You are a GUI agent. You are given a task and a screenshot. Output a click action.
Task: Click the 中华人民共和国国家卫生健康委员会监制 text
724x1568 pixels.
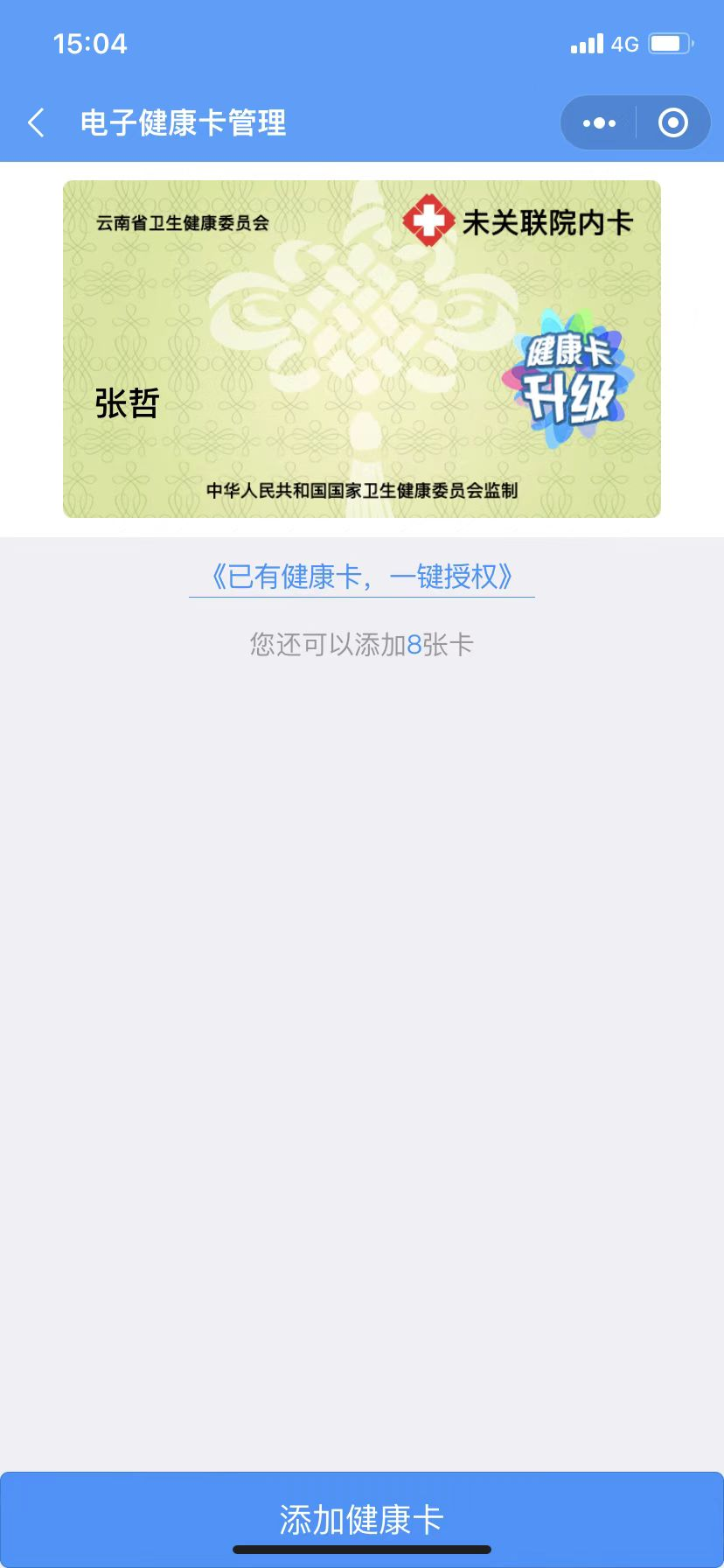(x=362, y=491)
